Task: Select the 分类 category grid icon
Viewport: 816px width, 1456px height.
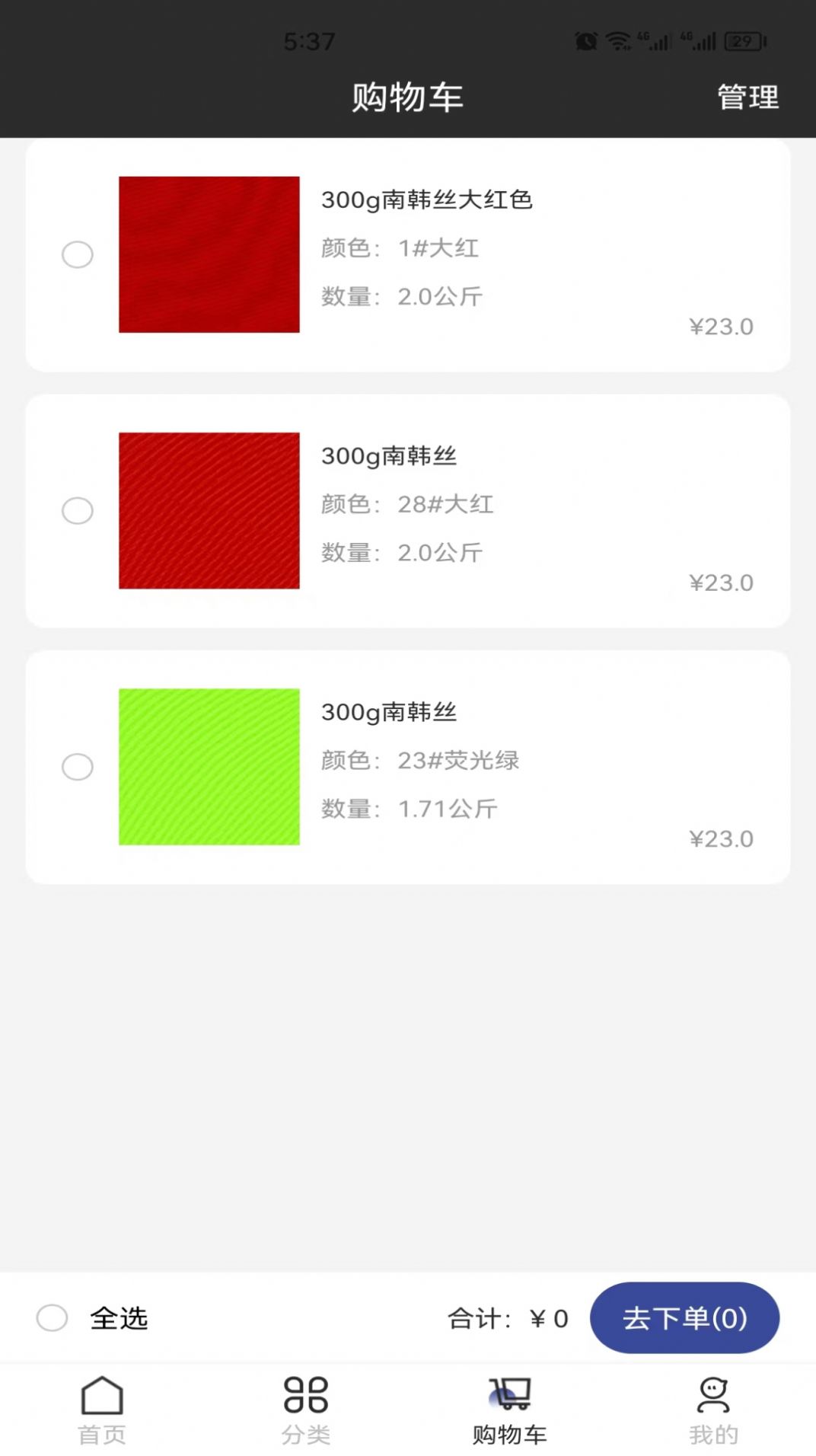Action: [305, 1395]
